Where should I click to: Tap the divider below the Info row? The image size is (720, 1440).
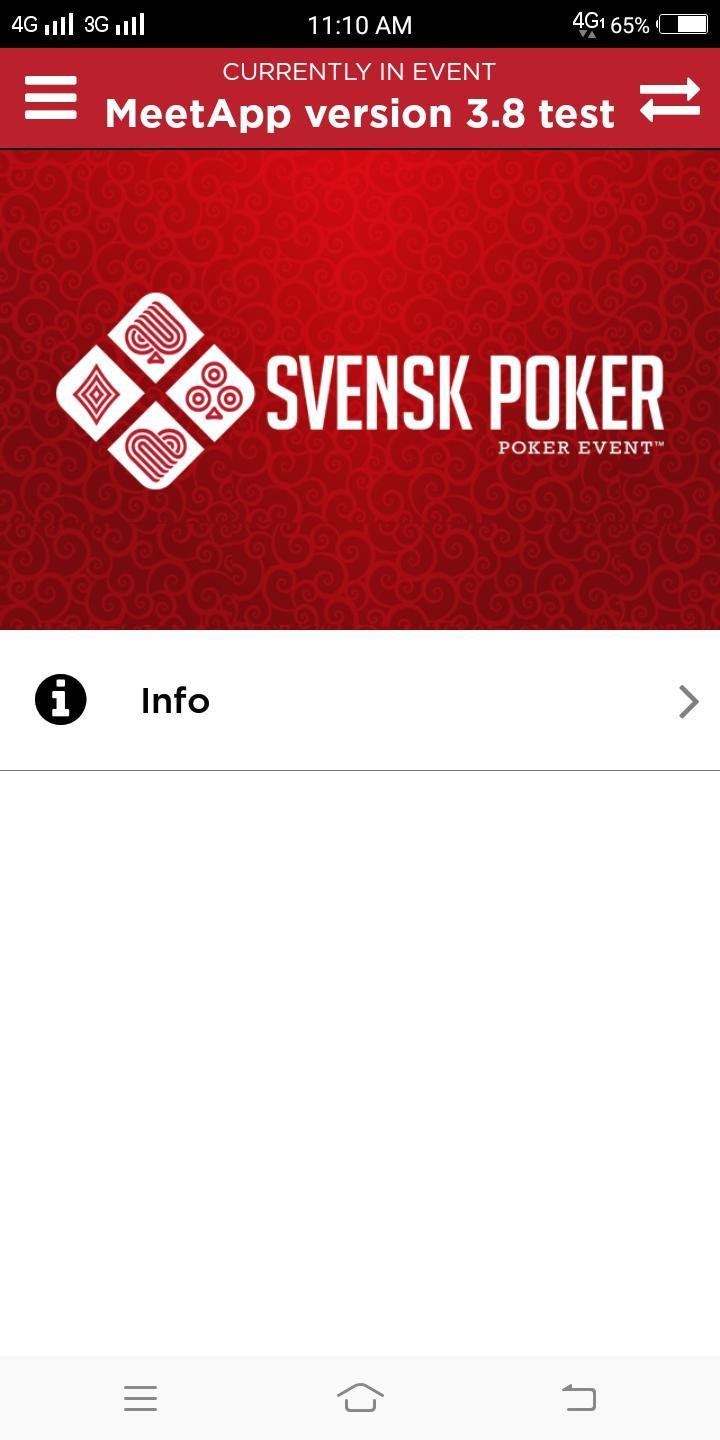360,770
